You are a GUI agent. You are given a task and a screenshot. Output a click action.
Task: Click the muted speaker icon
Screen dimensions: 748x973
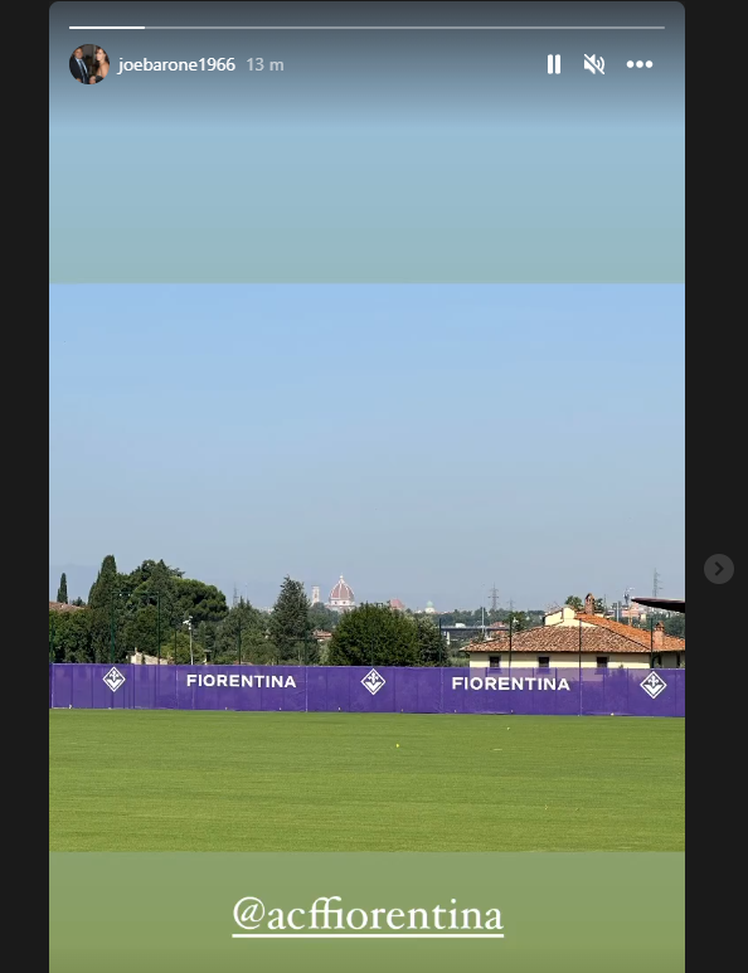pyautogui.click(x=595, y=64)
